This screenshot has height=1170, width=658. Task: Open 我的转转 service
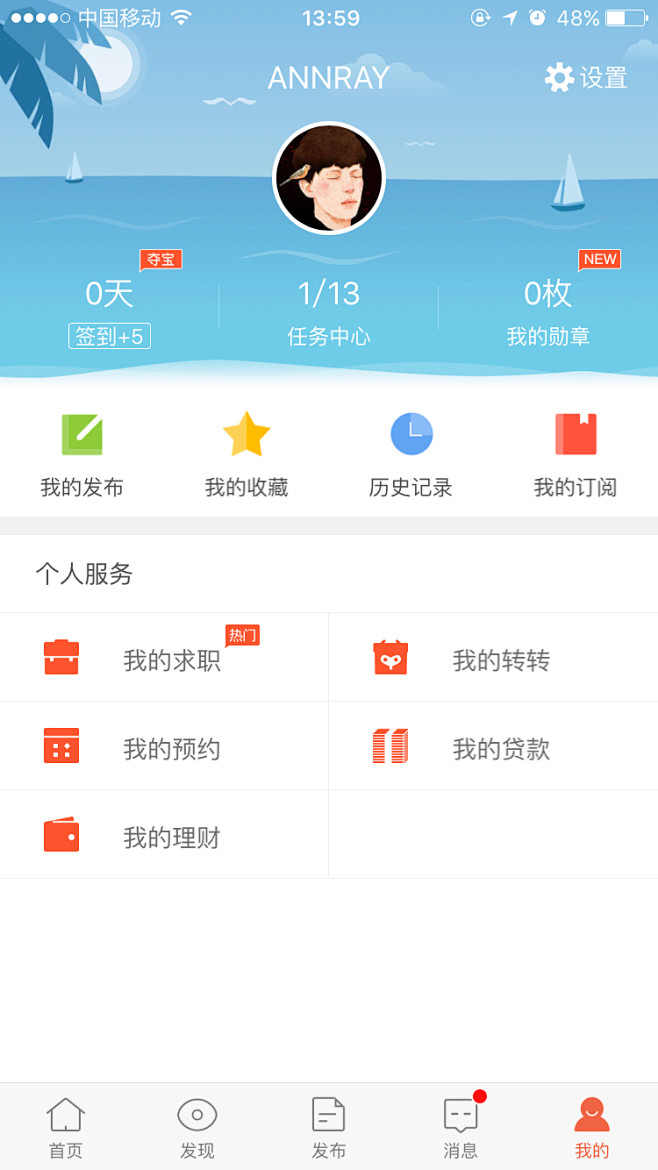coord(493,658)
